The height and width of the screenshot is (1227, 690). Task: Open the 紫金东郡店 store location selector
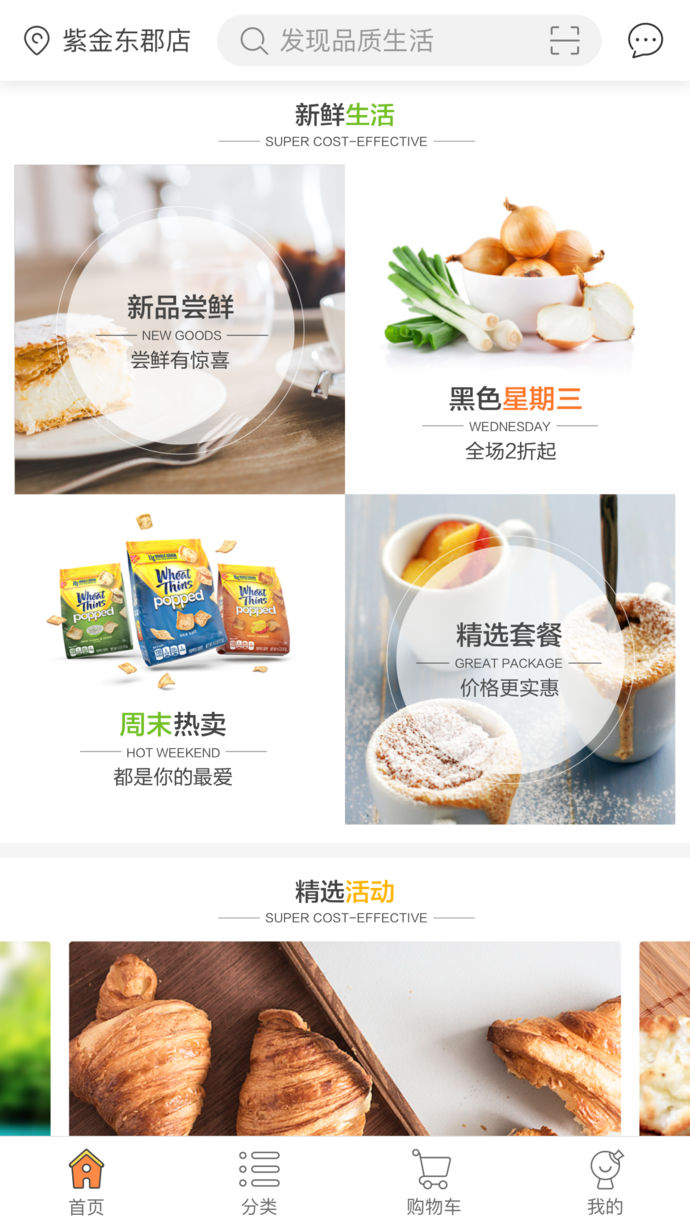pos(107,41)
